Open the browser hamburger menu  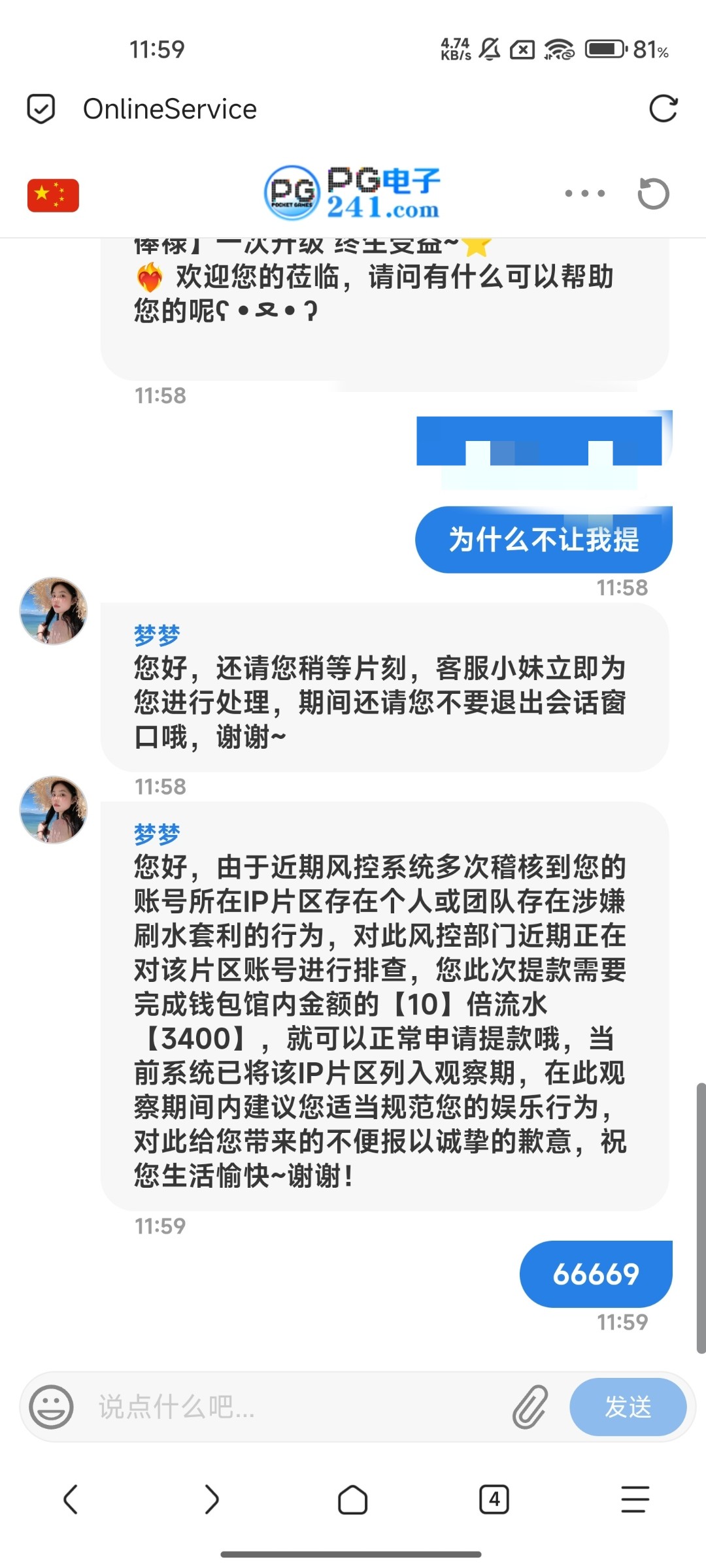pos(635,1499)
